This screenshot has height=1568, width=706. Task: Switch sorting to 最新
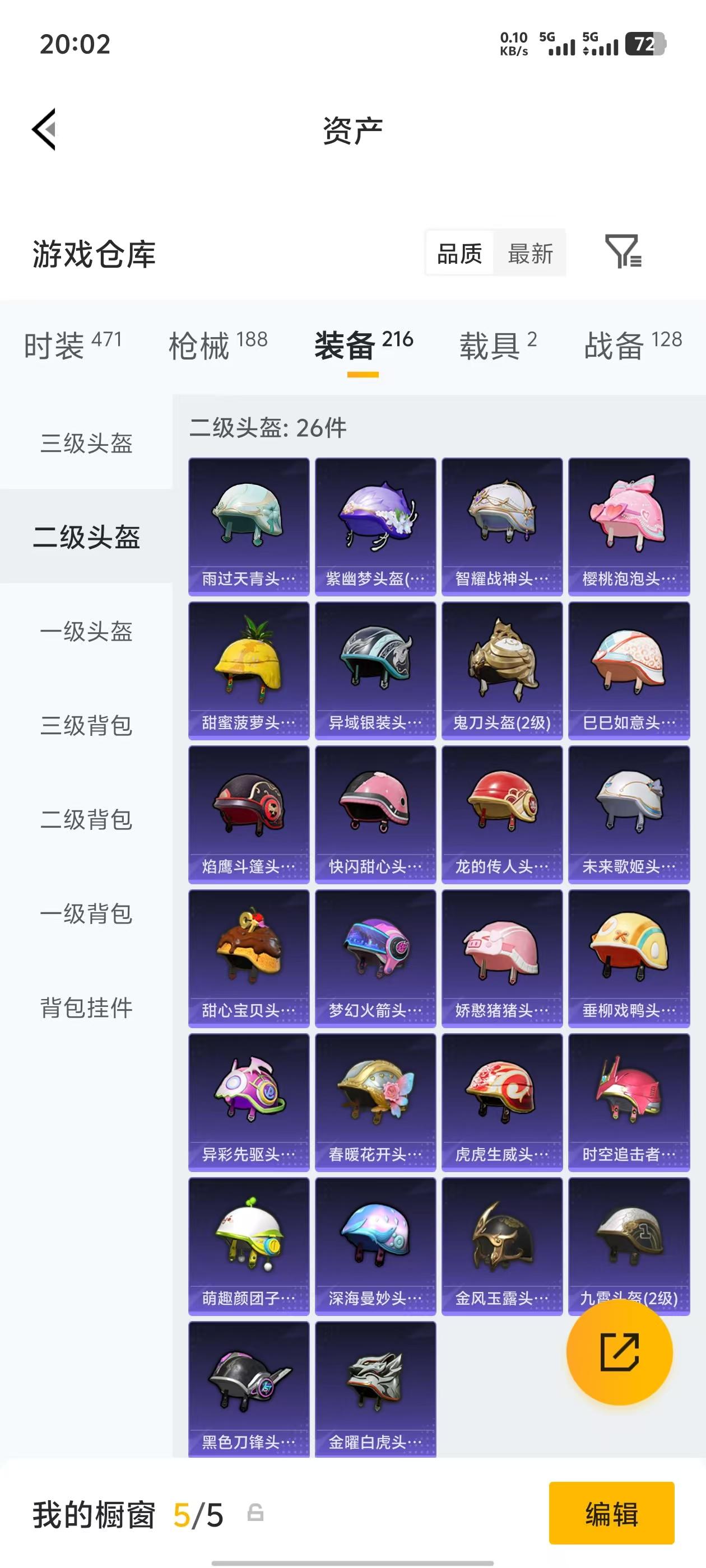click(x=529, y=254)
